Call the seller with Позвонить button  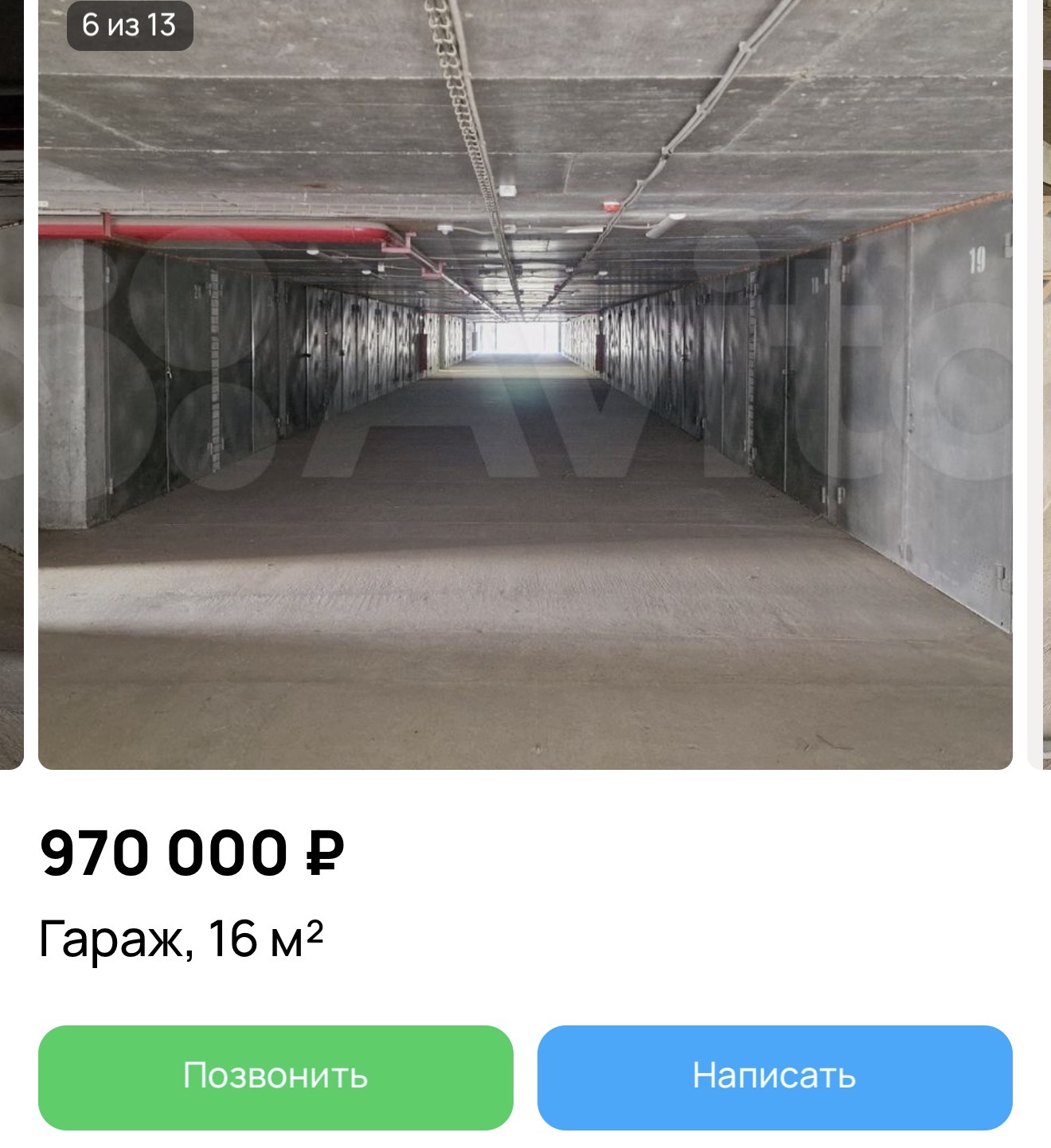point(275,1076)
